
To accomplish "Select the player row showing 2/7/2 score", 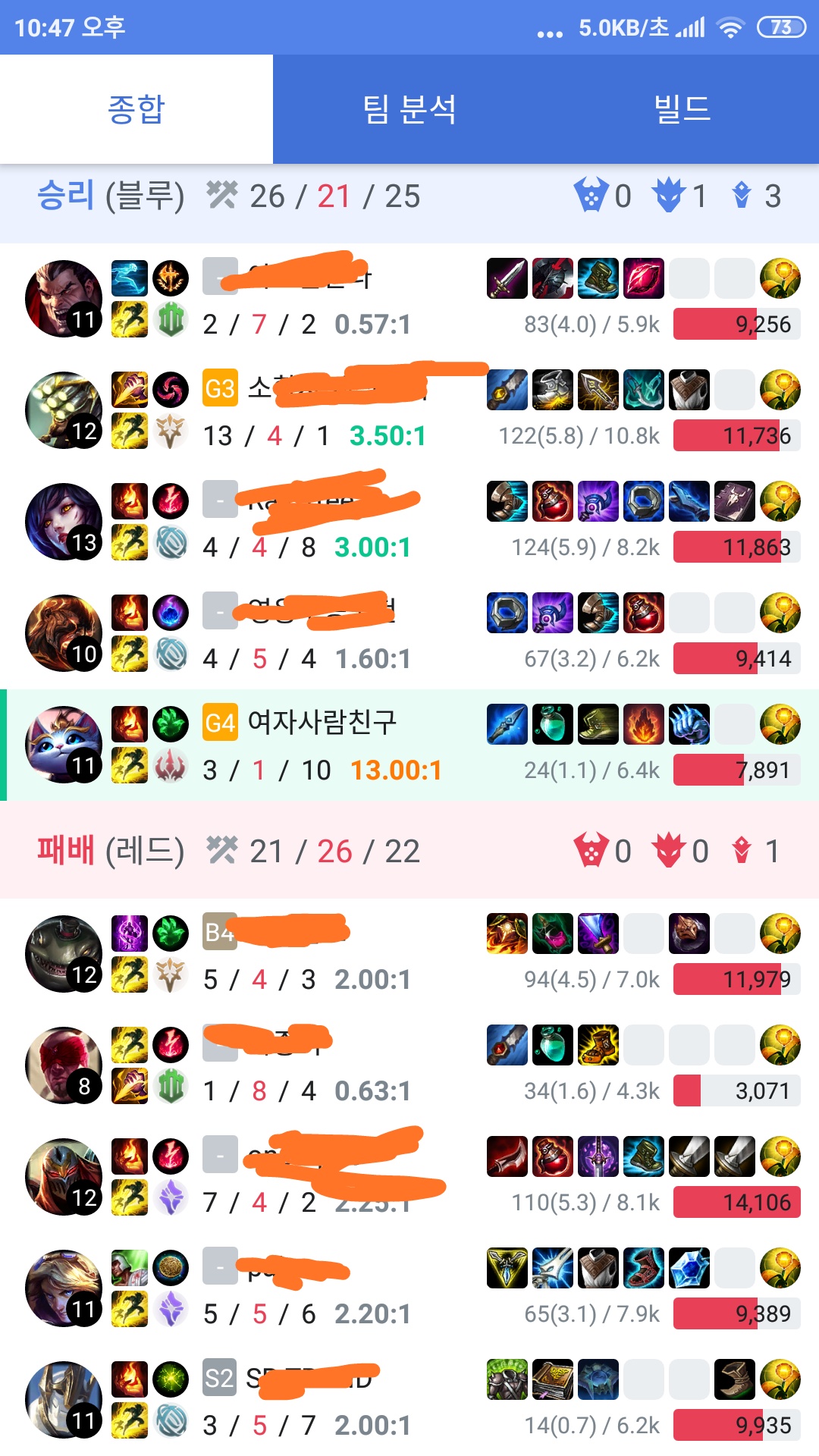I will [409, 299].
